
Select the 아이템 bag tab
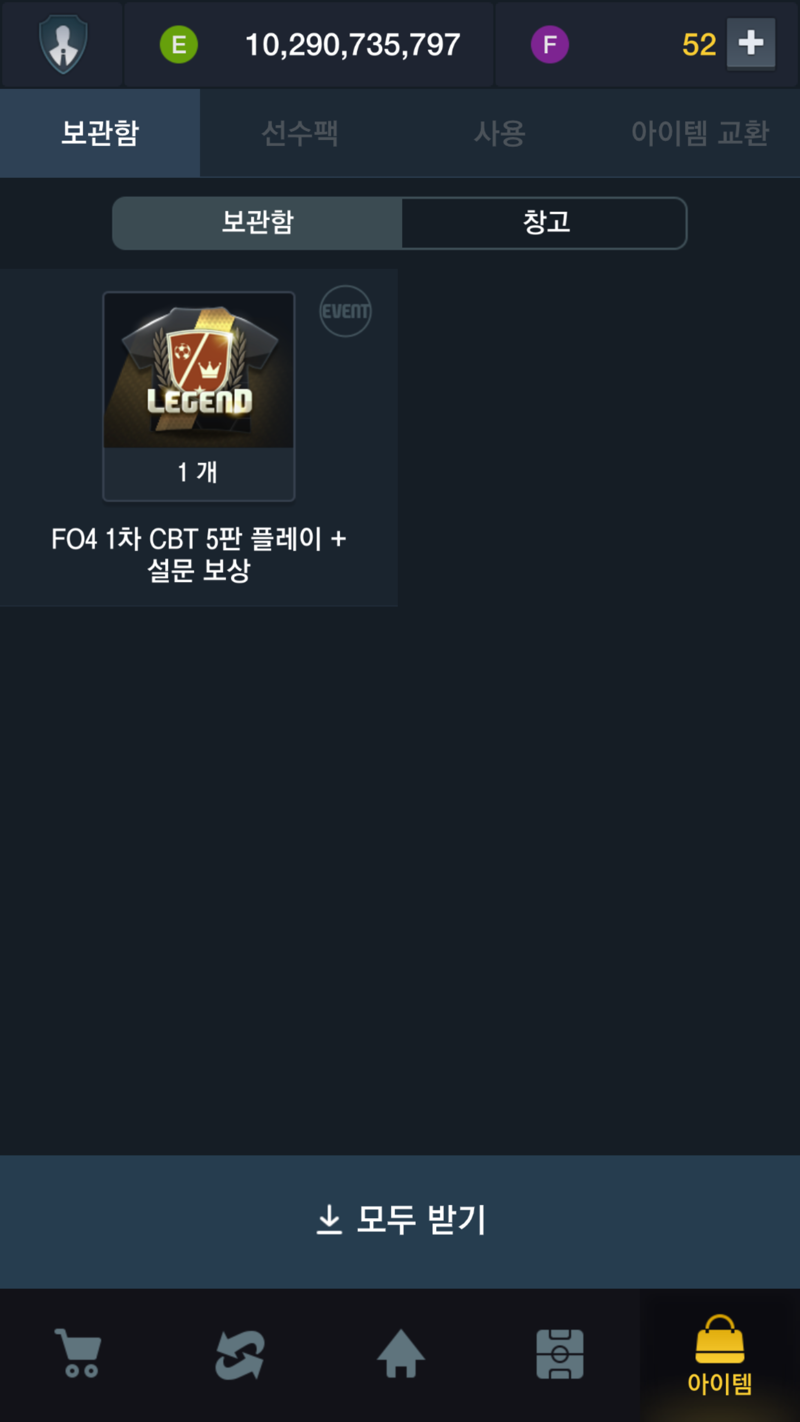(720, 1355)
